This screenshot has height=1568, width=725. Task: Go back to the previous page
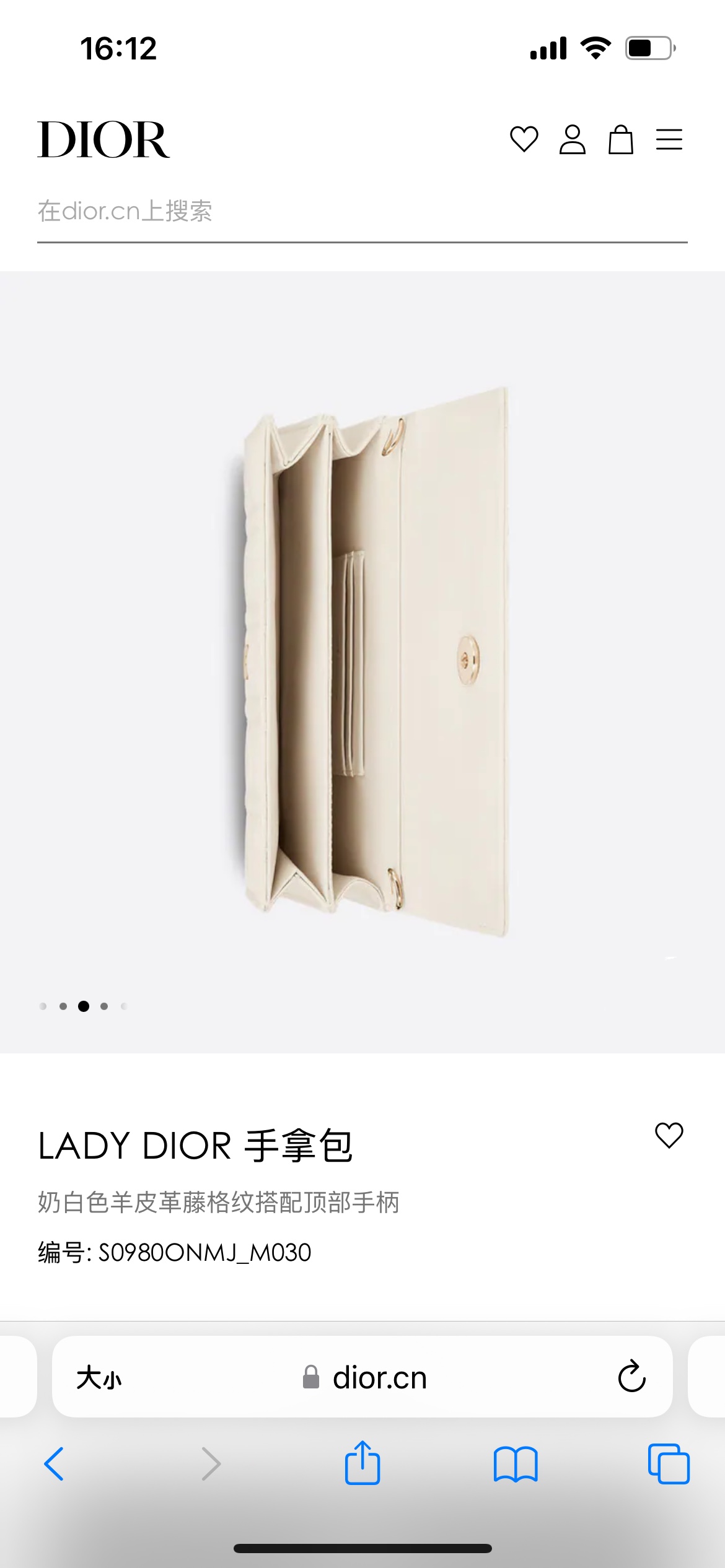(x=55, y=1464)
